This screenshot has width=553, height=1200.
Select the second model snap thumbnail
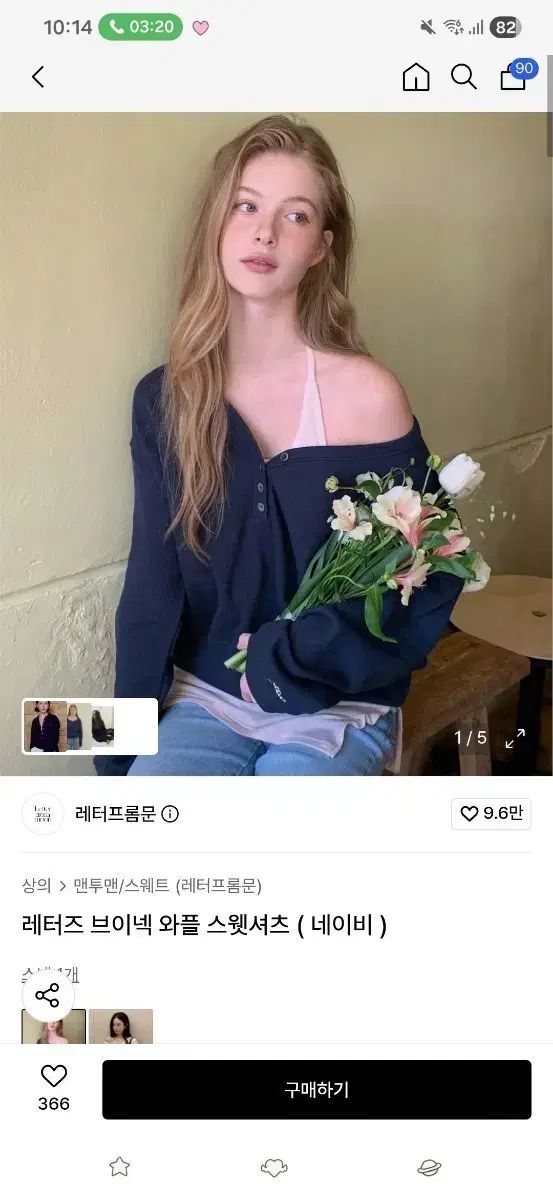point(121,1026)
